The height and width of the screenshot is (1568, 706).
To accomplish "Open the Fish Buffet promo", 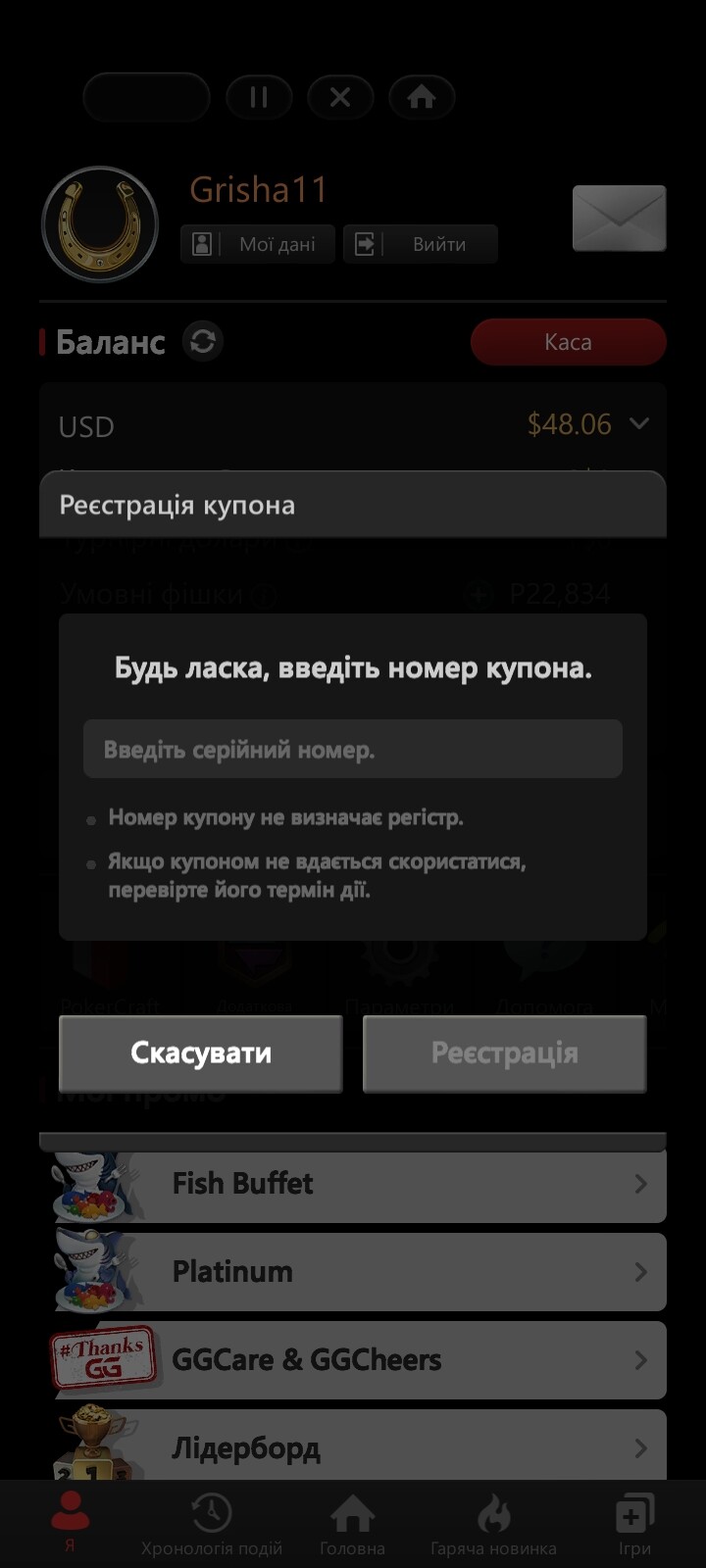I will tap(360, 1184).
